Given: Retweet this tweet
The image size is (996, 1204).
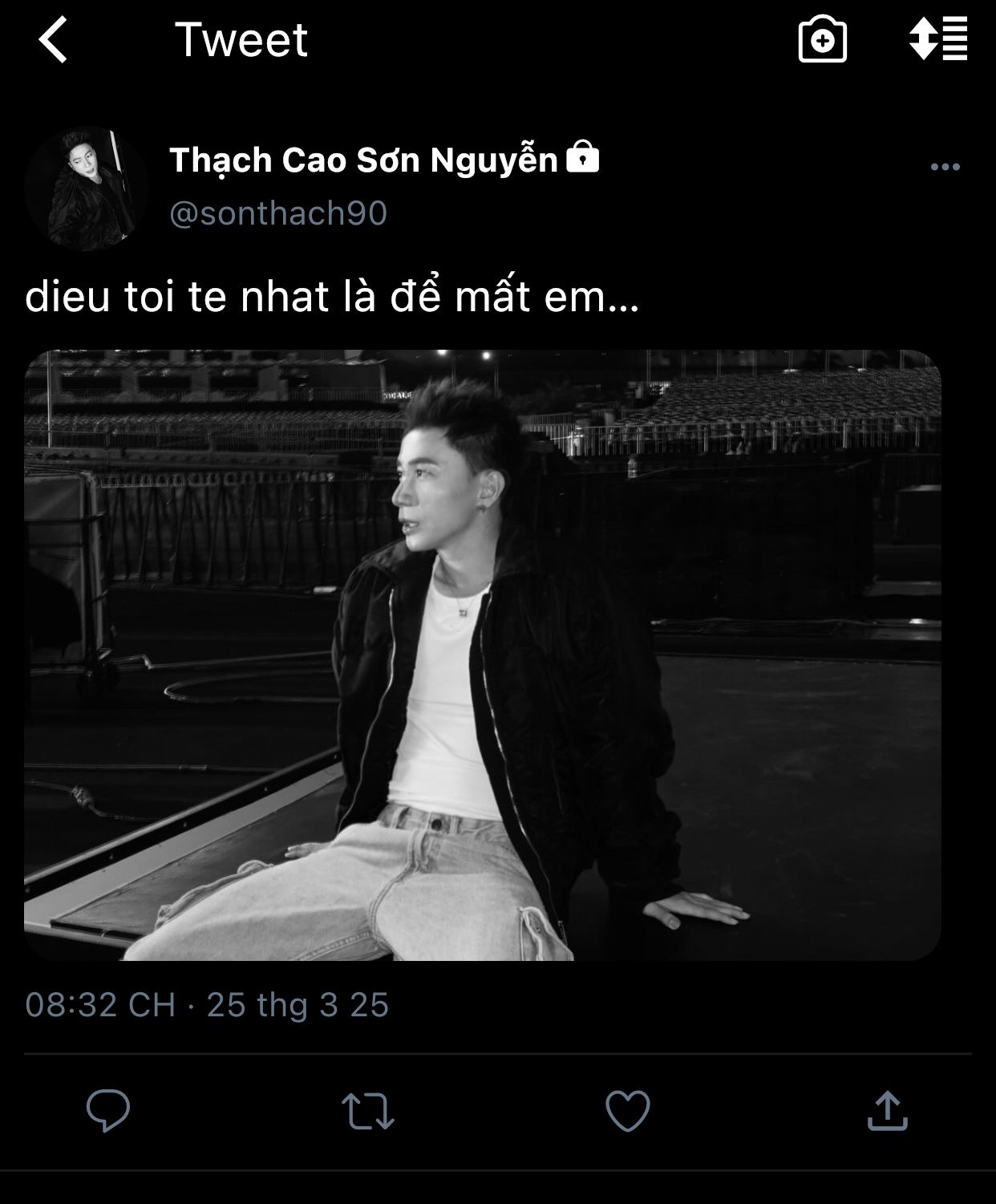Looking at the screenshot, I should pos(368,1111).
